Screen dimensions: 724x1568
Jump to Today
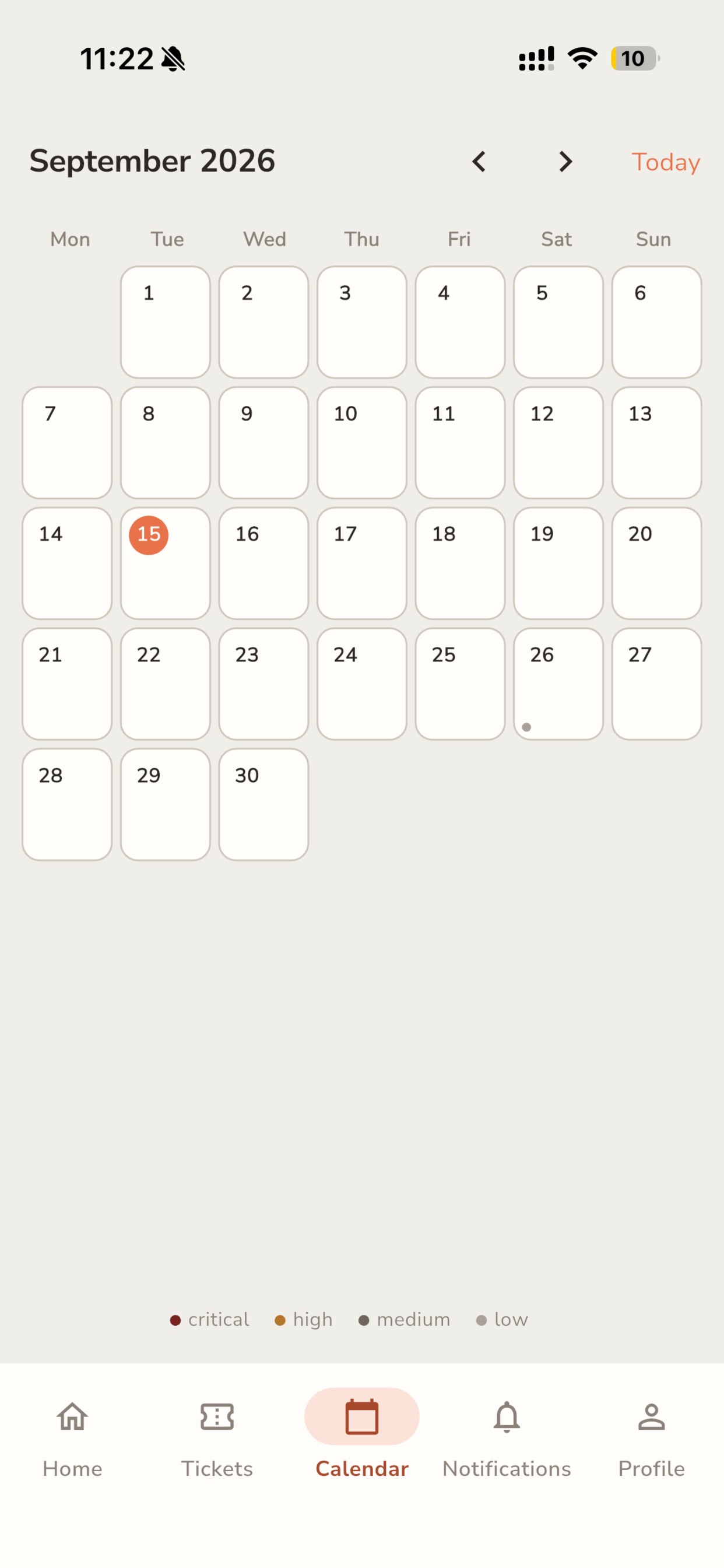click(666, 162)
